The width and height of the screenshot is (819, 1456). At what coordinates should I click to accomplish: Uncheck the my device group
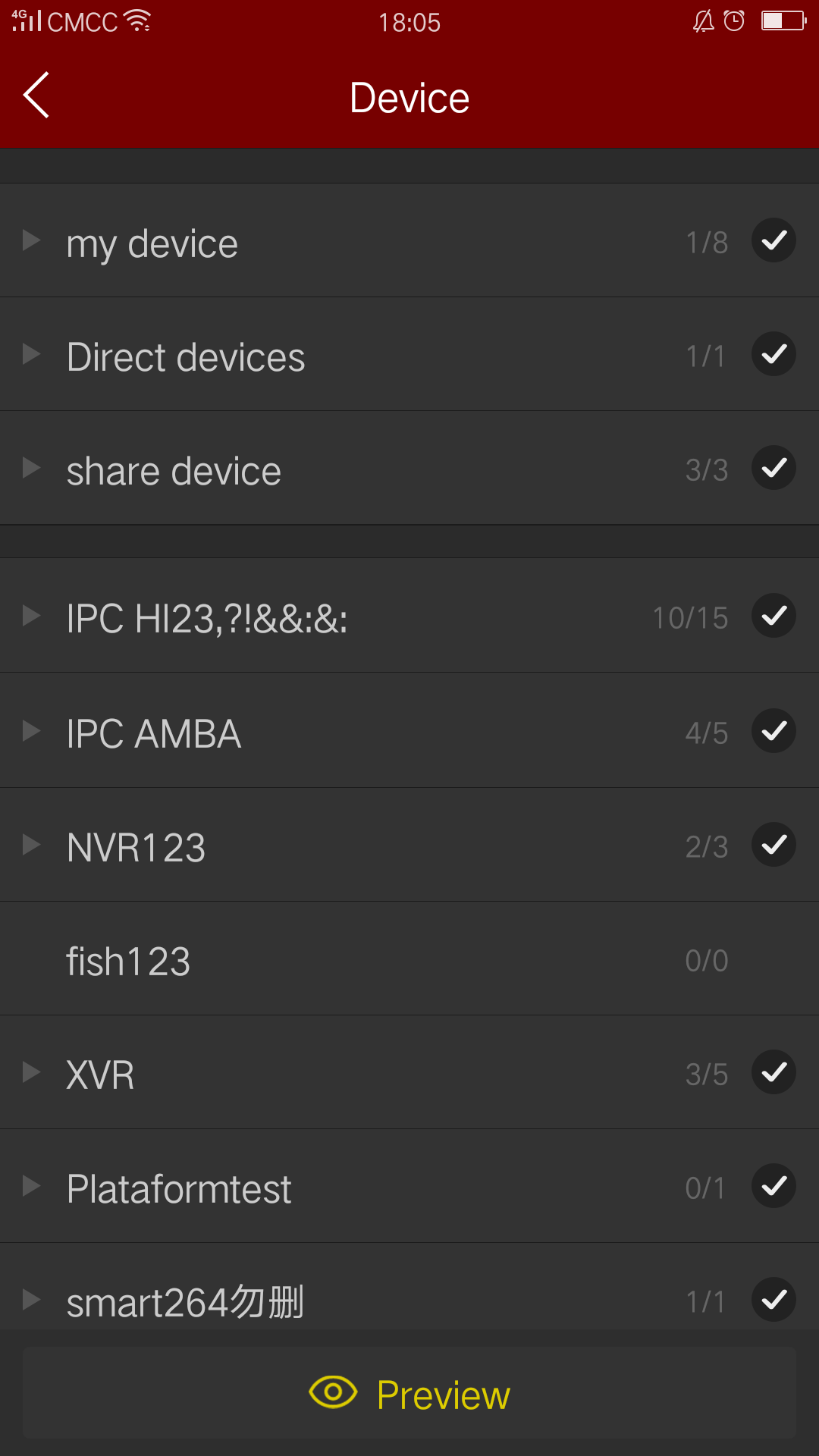(773, 240)
